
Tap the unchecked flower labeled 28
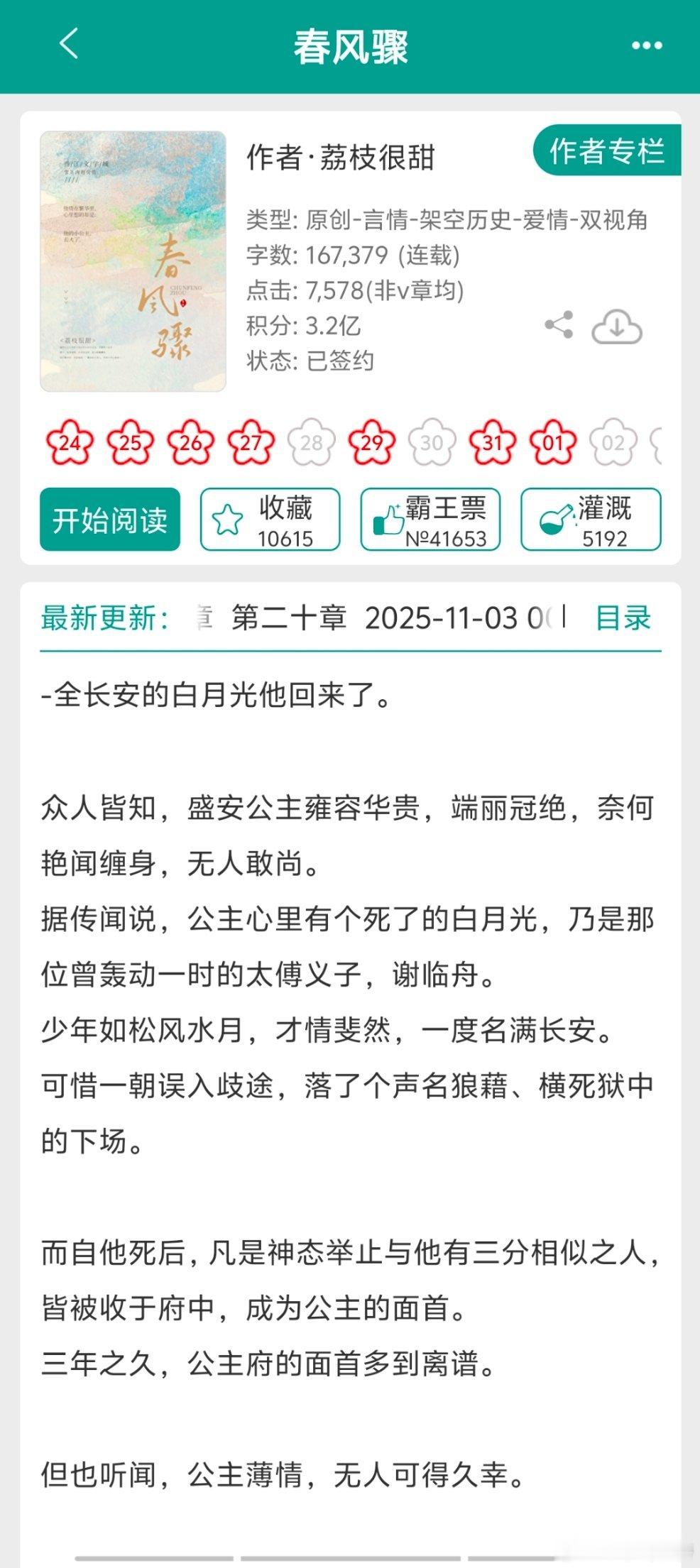(x=312, y=442)
